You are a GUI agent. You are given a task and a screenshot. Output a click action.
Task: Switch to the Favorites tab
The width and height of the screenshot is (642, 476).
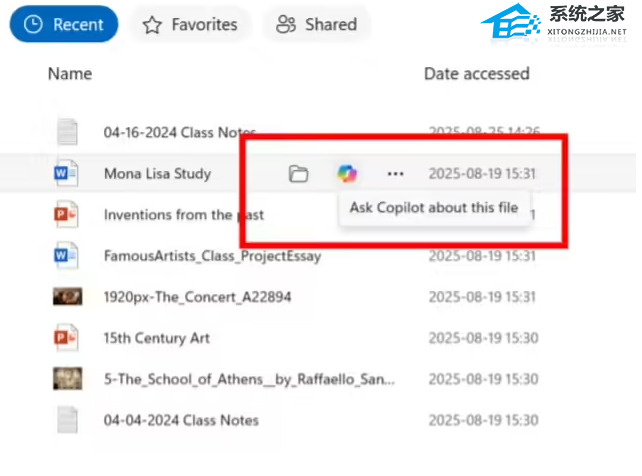(x=190, y=25)
